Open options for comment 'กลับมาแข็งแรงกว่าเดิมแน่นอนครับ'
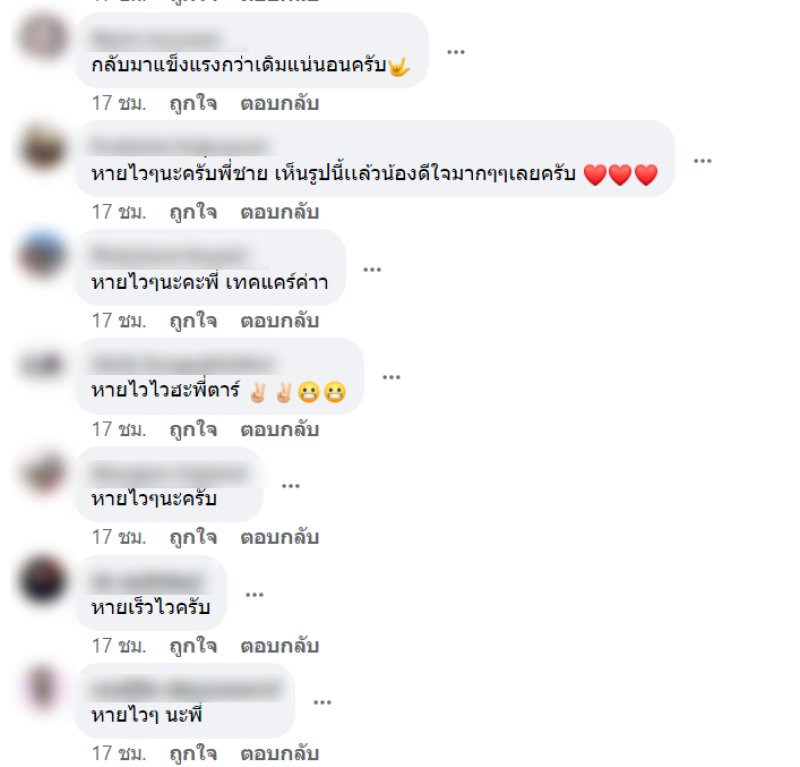The width and height of the screenshot is (800, 767). [456, 51]
